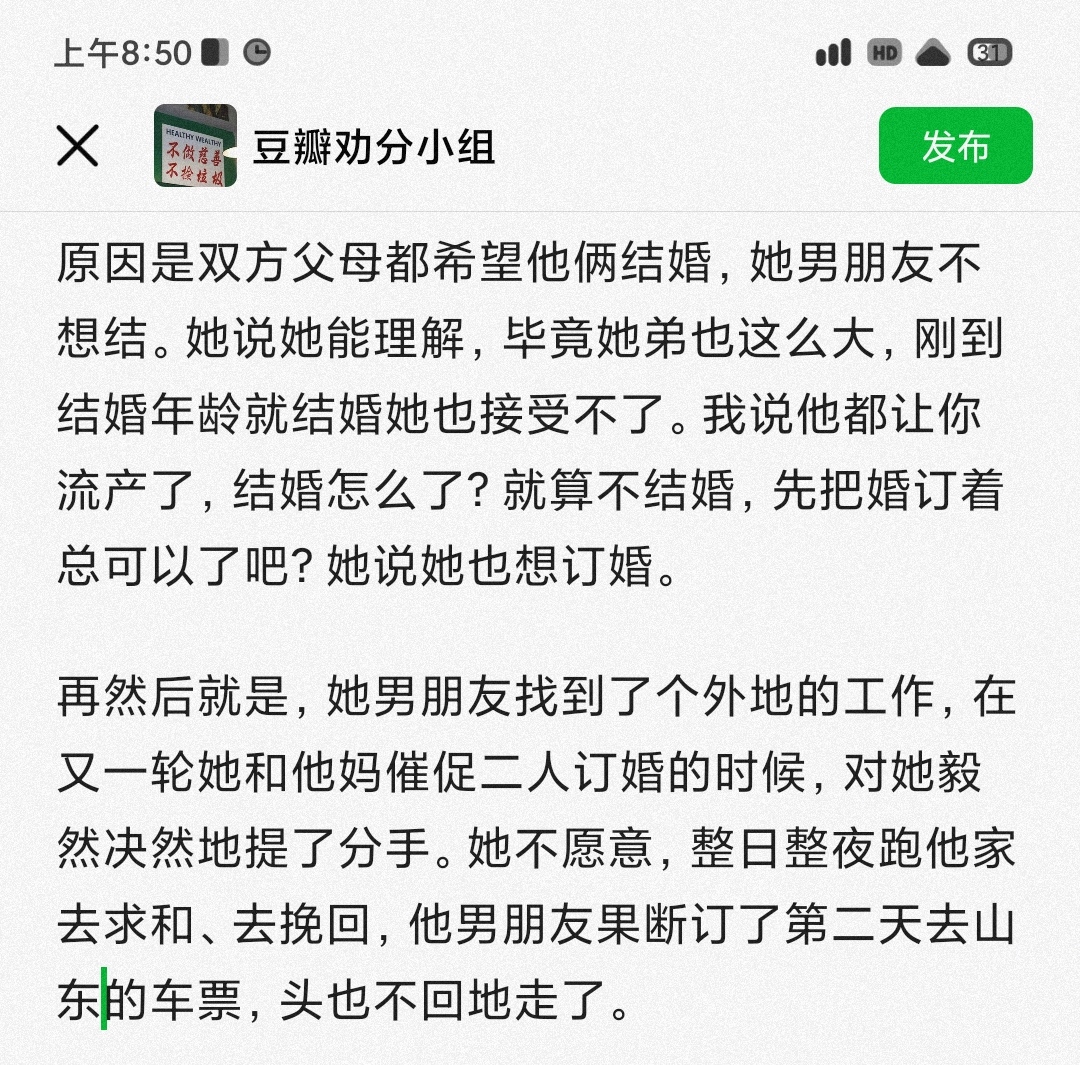This screenshot has height=1065, width=1080.
Task: Close the post editor with X
Action: [77, 147]
